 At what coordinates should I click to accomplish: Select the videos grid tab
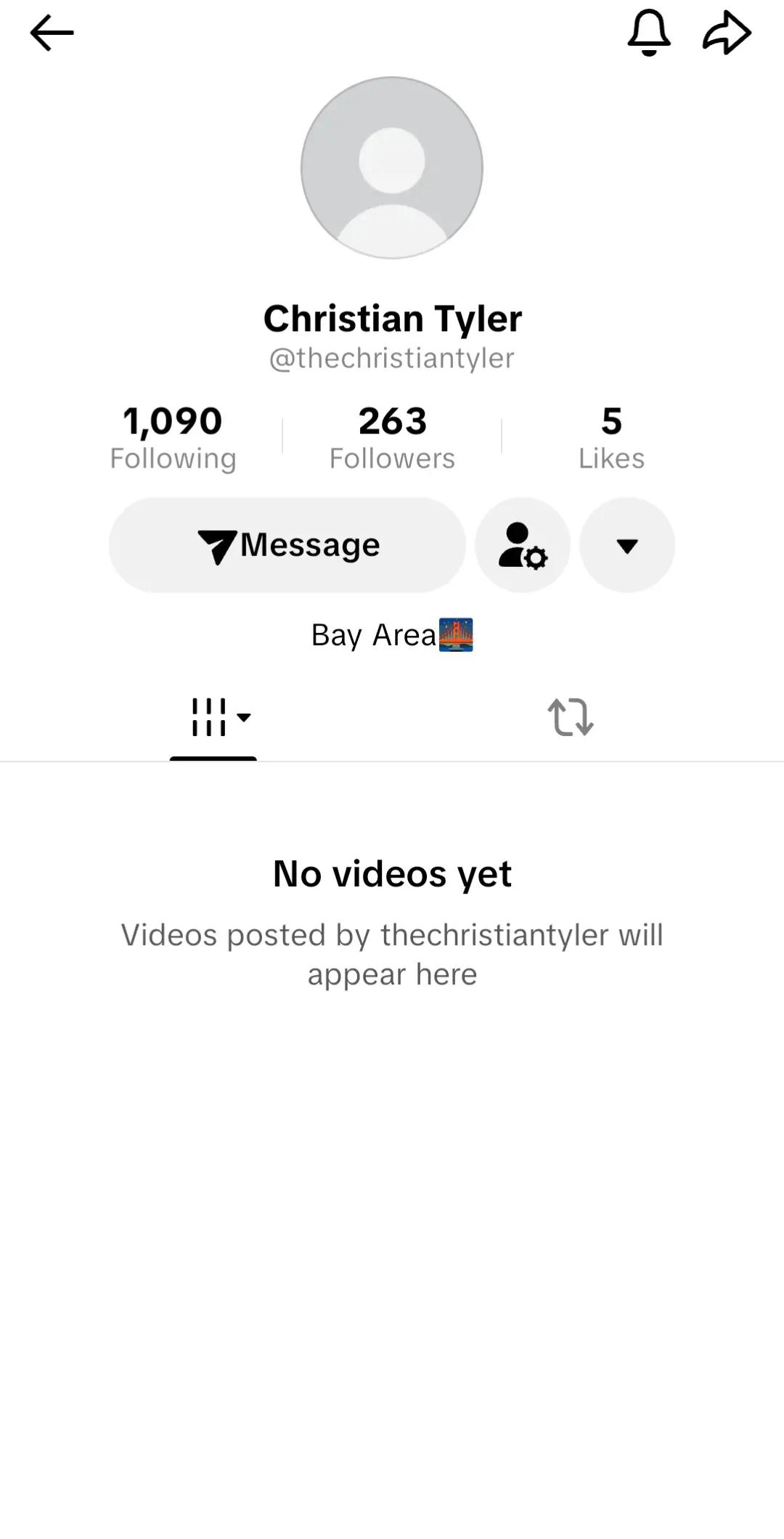213,717
